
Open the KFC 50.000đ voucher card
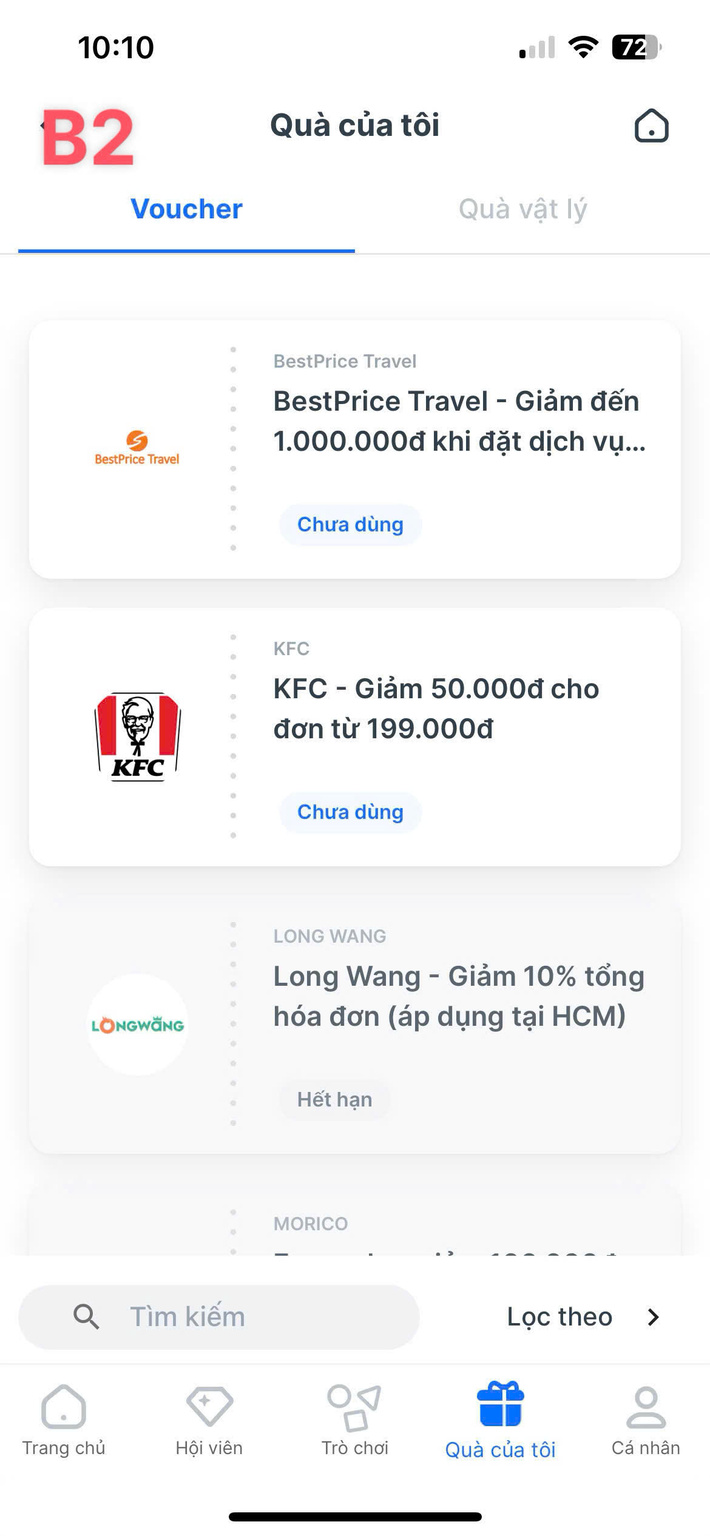pyautogui.click(x=355, y=737)
